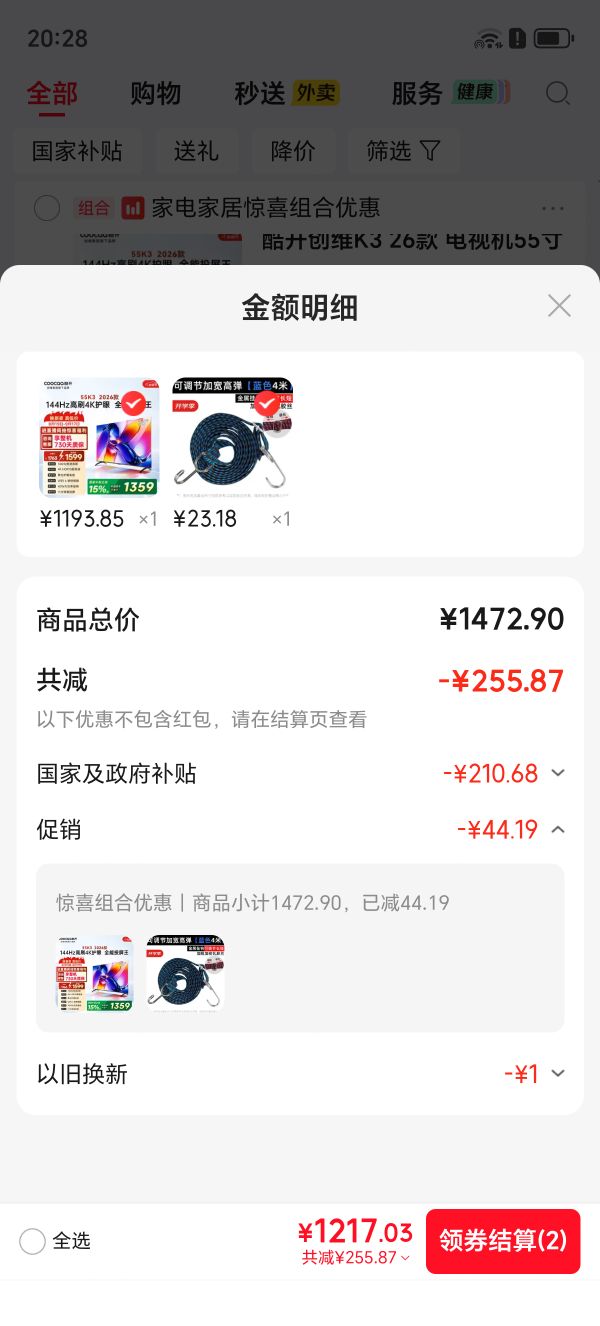
Task: Close the 金额明细 sheet
Action: 559,306
